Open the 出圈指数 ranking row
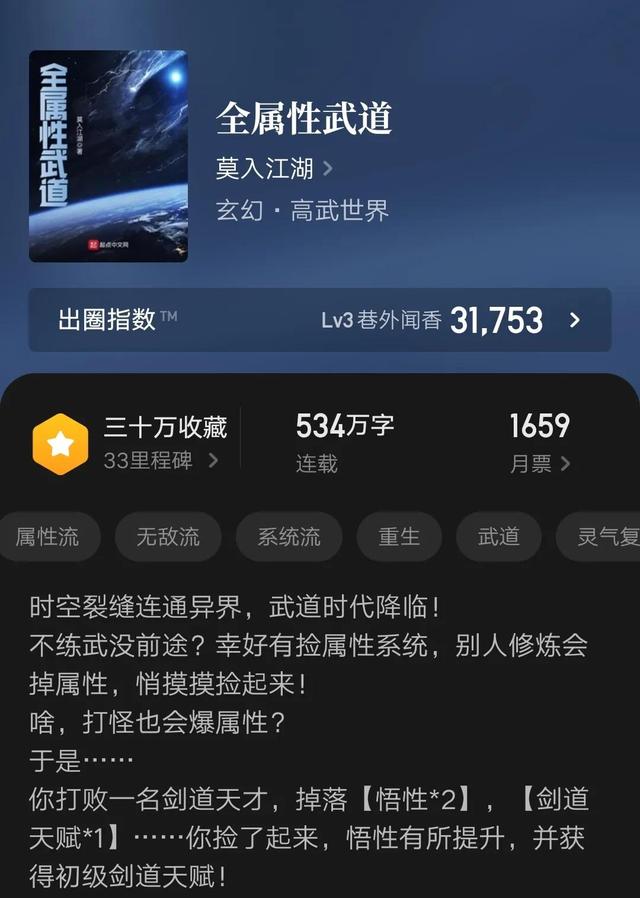Viewport: 640px width, 898px height. 319,320
